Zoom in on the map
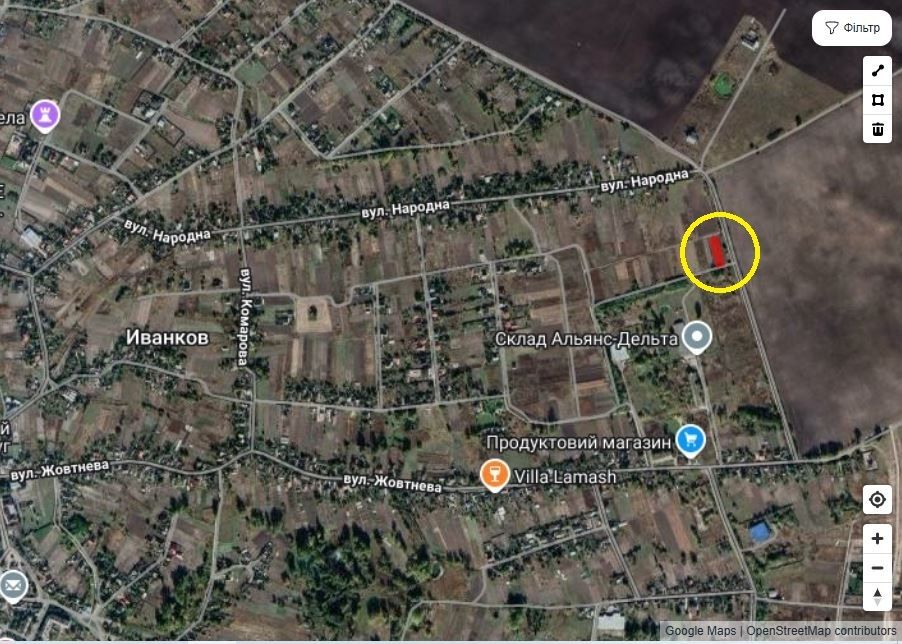Screen dimensions: 902x644 point(877,538)
